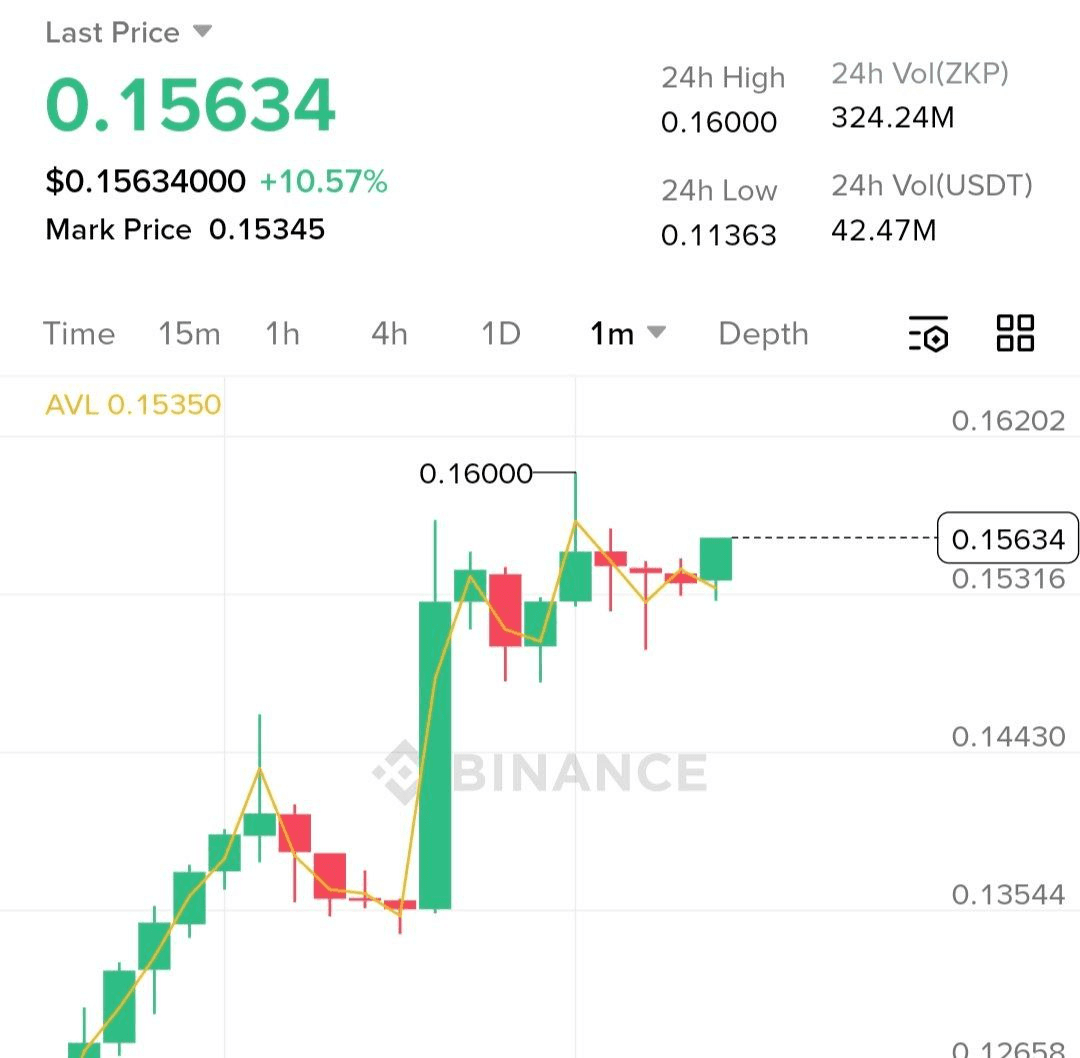Open chart indicator settings
Image resolution: width=1080 pixels, height=1058 pixels.
click(x=929, y=334)
